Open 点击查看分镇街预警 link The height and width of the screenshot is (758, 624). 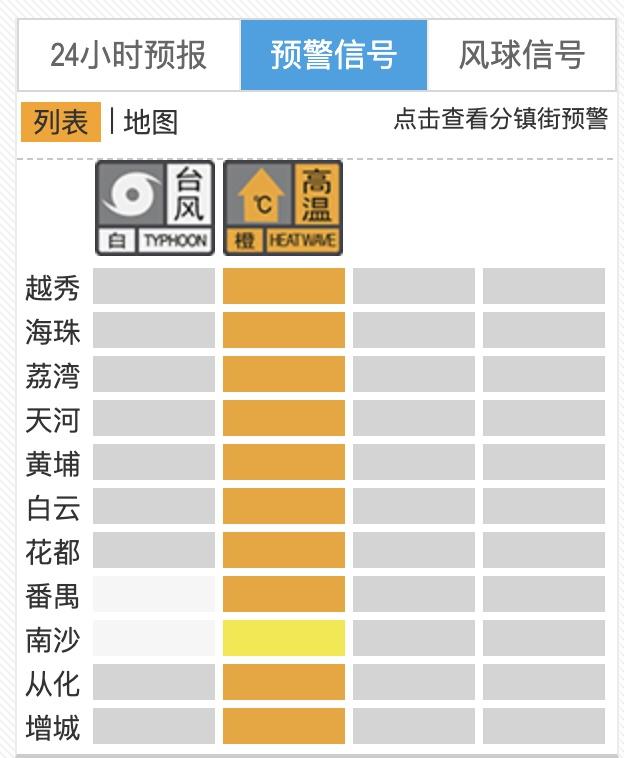(x=500, y=119)
